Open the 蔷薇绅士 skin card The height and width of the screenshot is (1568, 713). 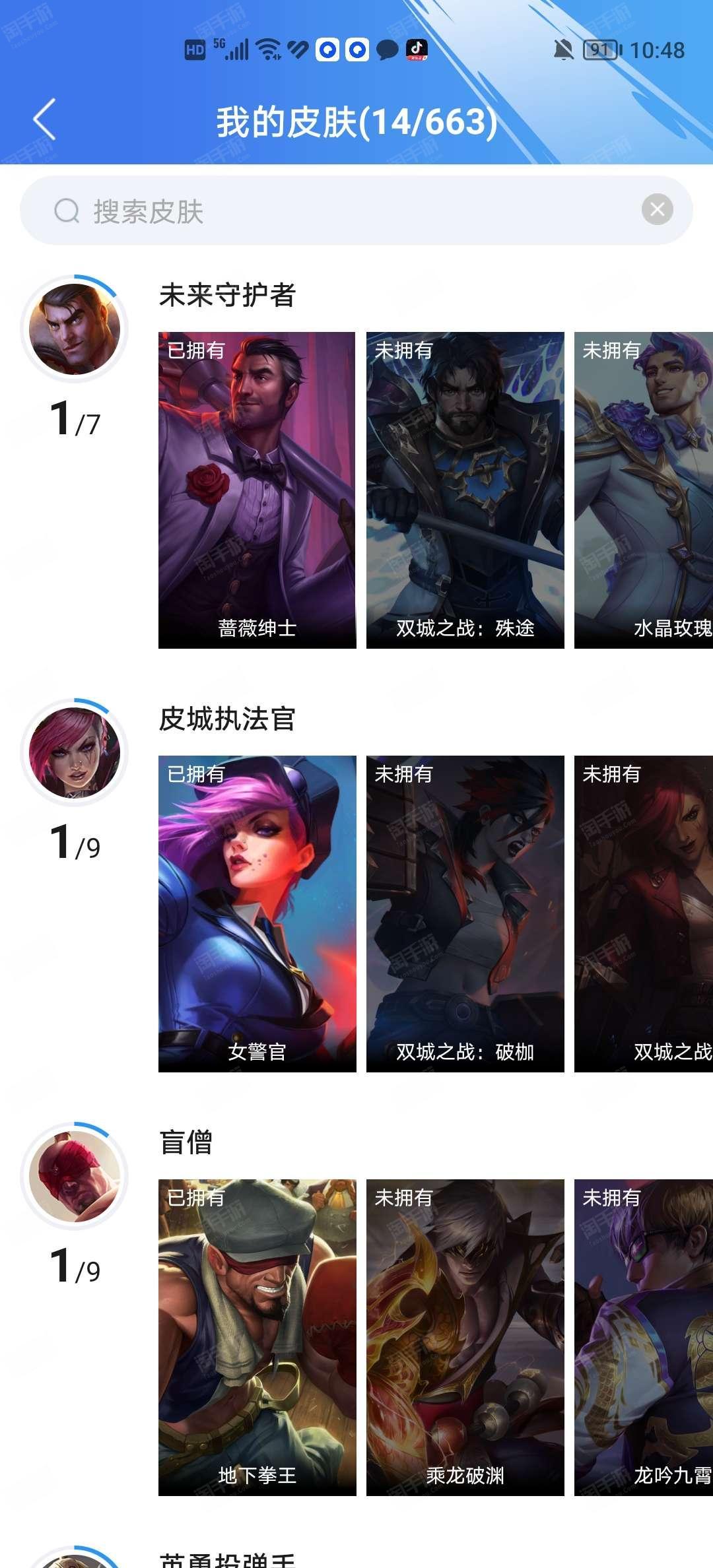257,490
